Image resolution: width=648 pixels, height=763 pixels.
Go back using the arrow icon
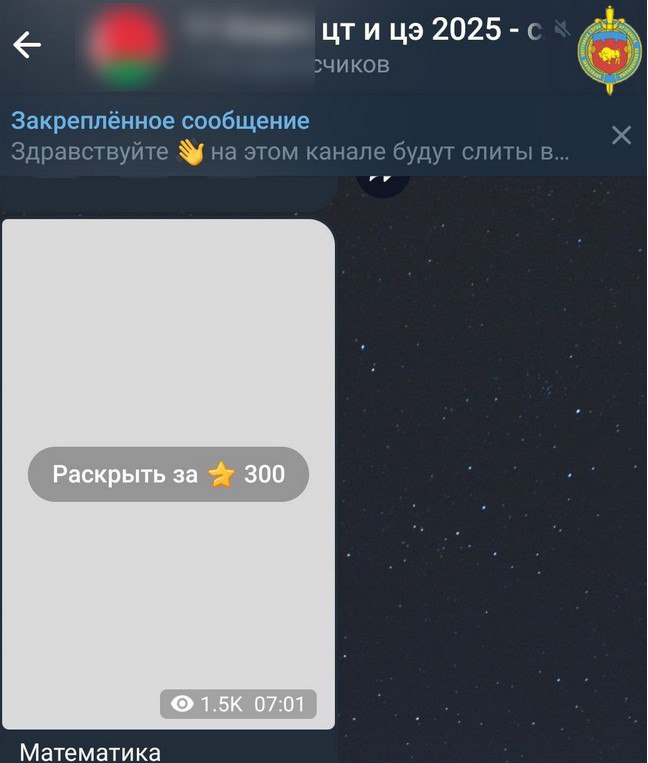click(27, 44)
